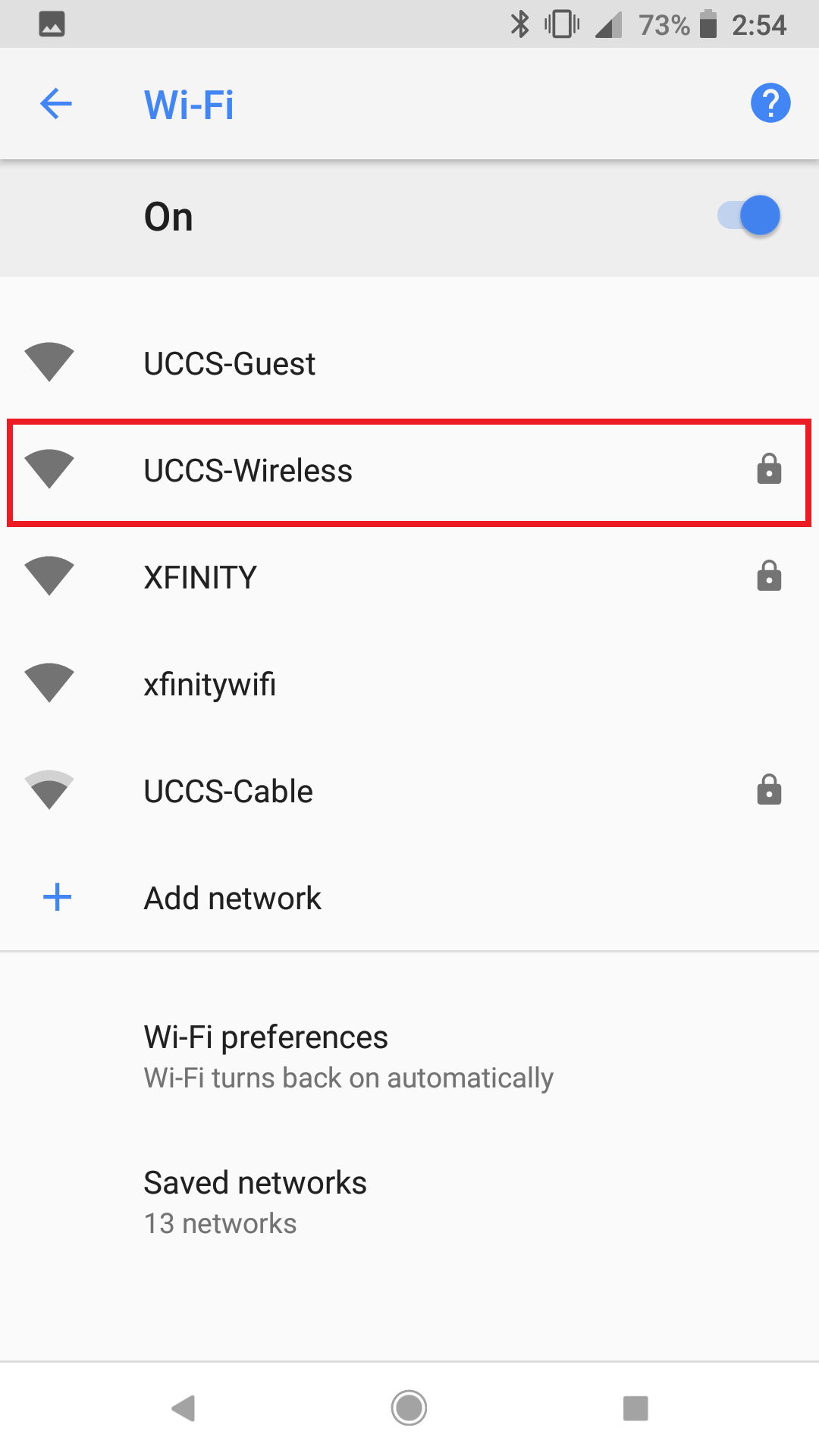Open UCCS-Cable network

[x=409, y=791]
